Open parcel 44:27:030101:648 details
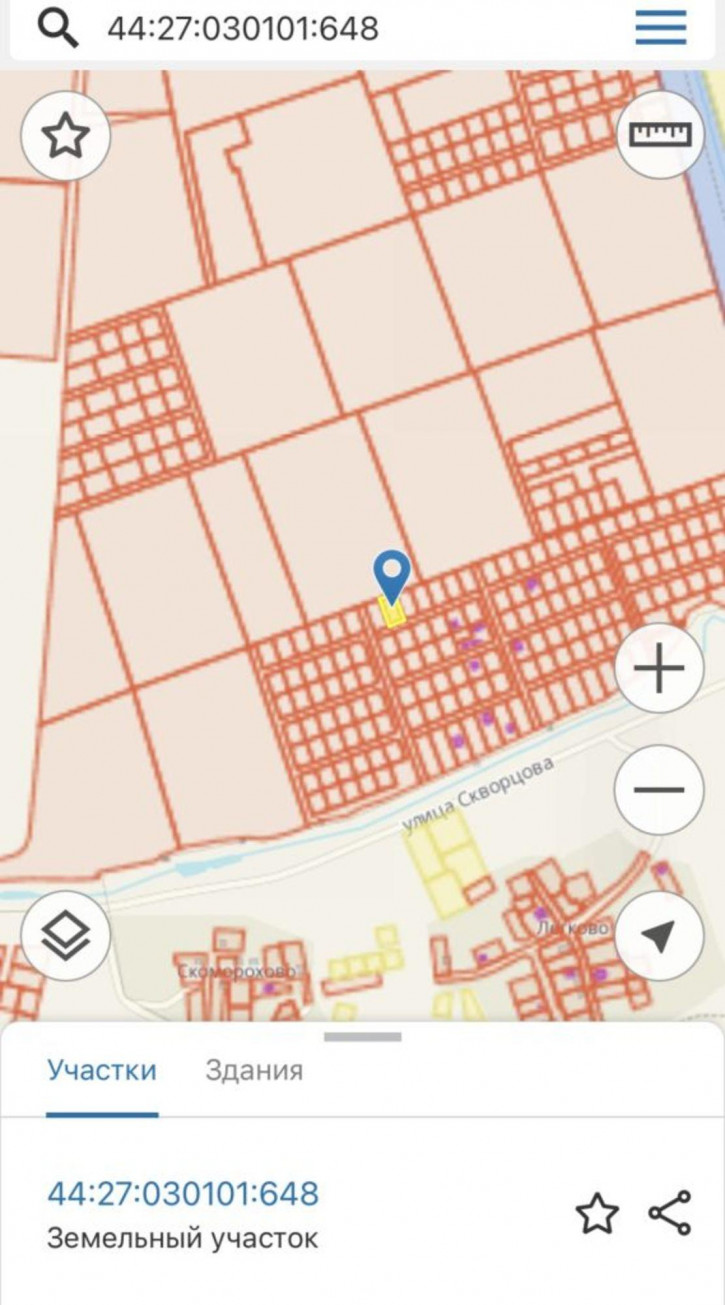Screen dimensions: 725x1305 click(x=183, y=1193)
